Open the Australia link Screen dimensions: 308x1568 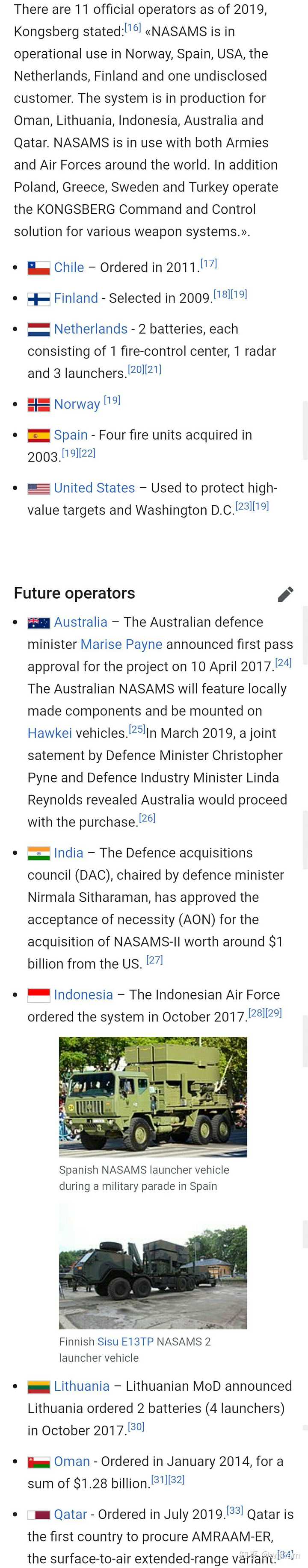tap(80, 622)
